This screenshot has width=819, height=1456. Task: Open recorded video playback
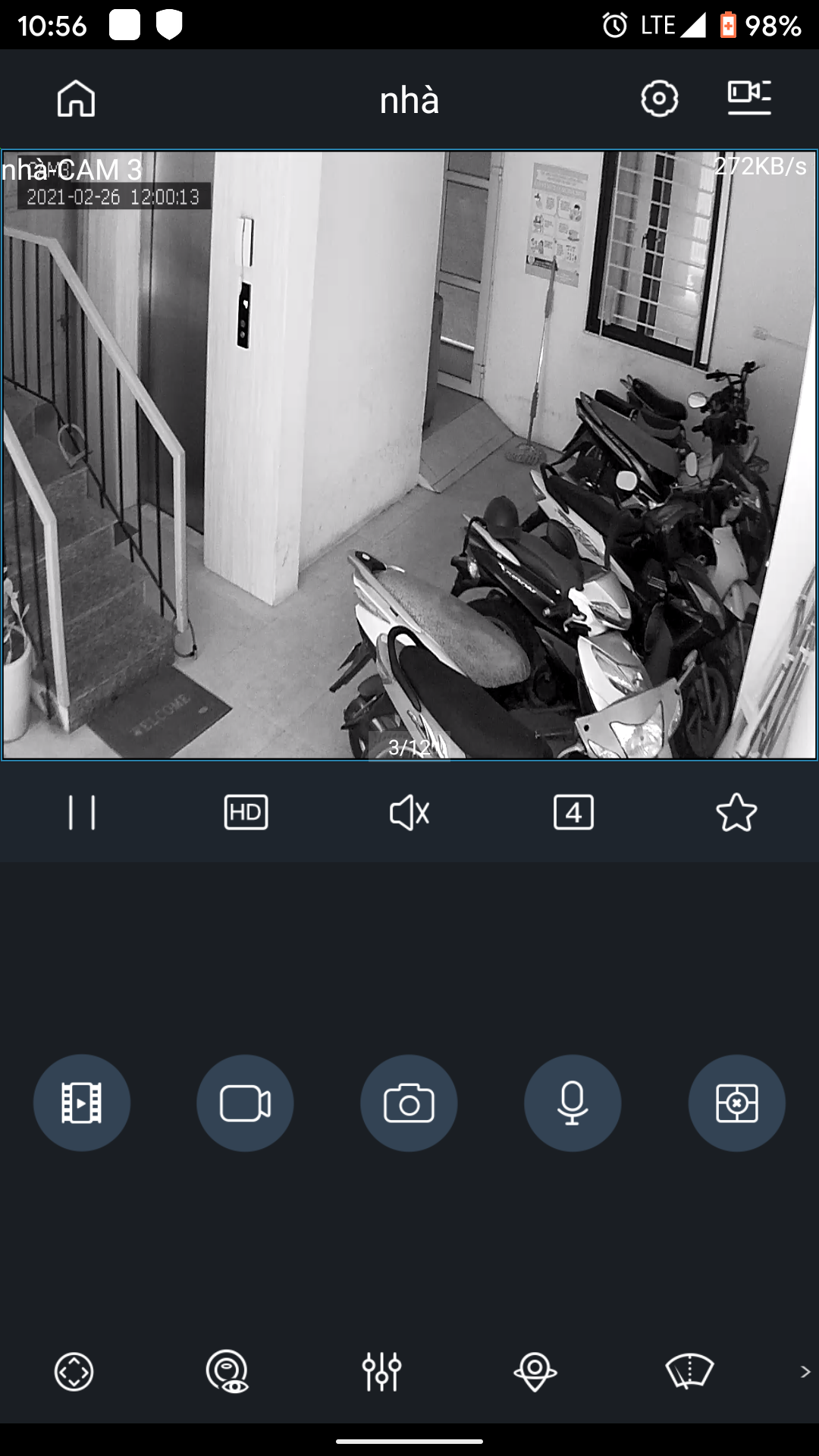82,1103
